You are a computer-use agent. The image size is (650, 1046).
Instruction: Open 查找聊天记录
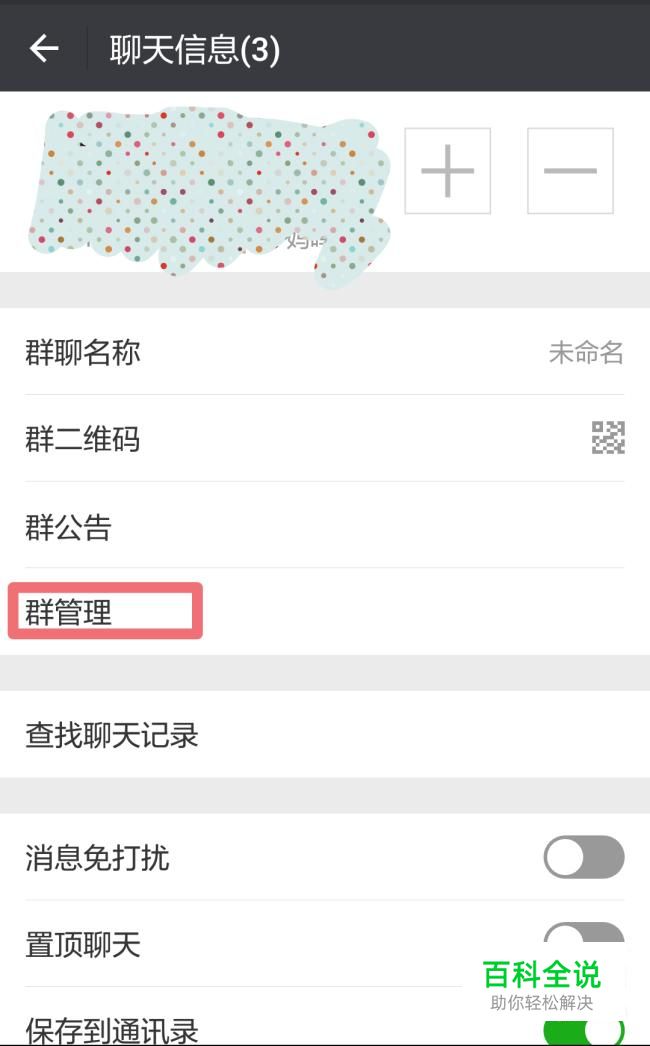pos(324,735)
